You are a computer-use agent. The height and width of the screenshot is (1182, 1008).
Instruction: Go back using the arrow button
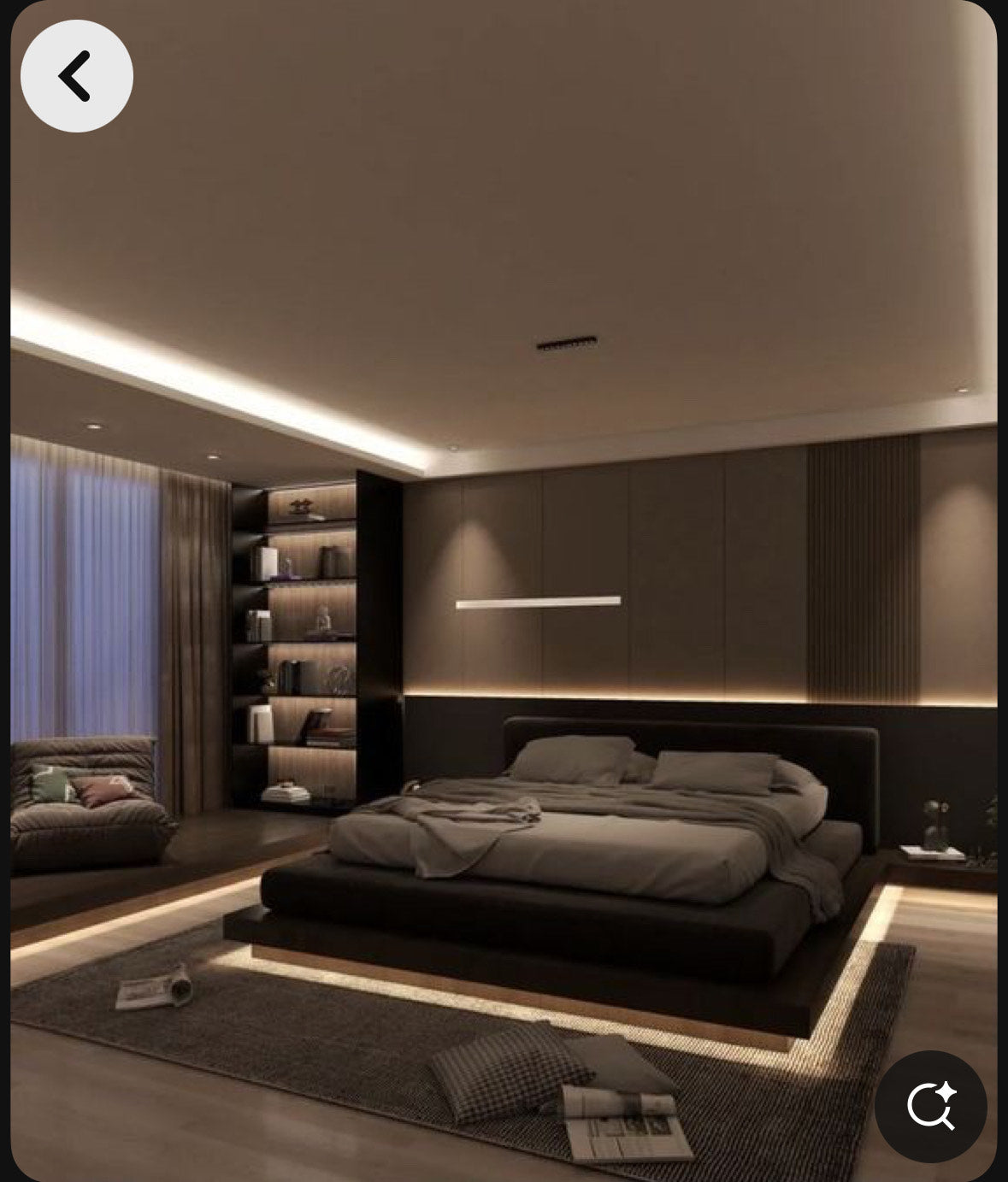tap(76, 76)
